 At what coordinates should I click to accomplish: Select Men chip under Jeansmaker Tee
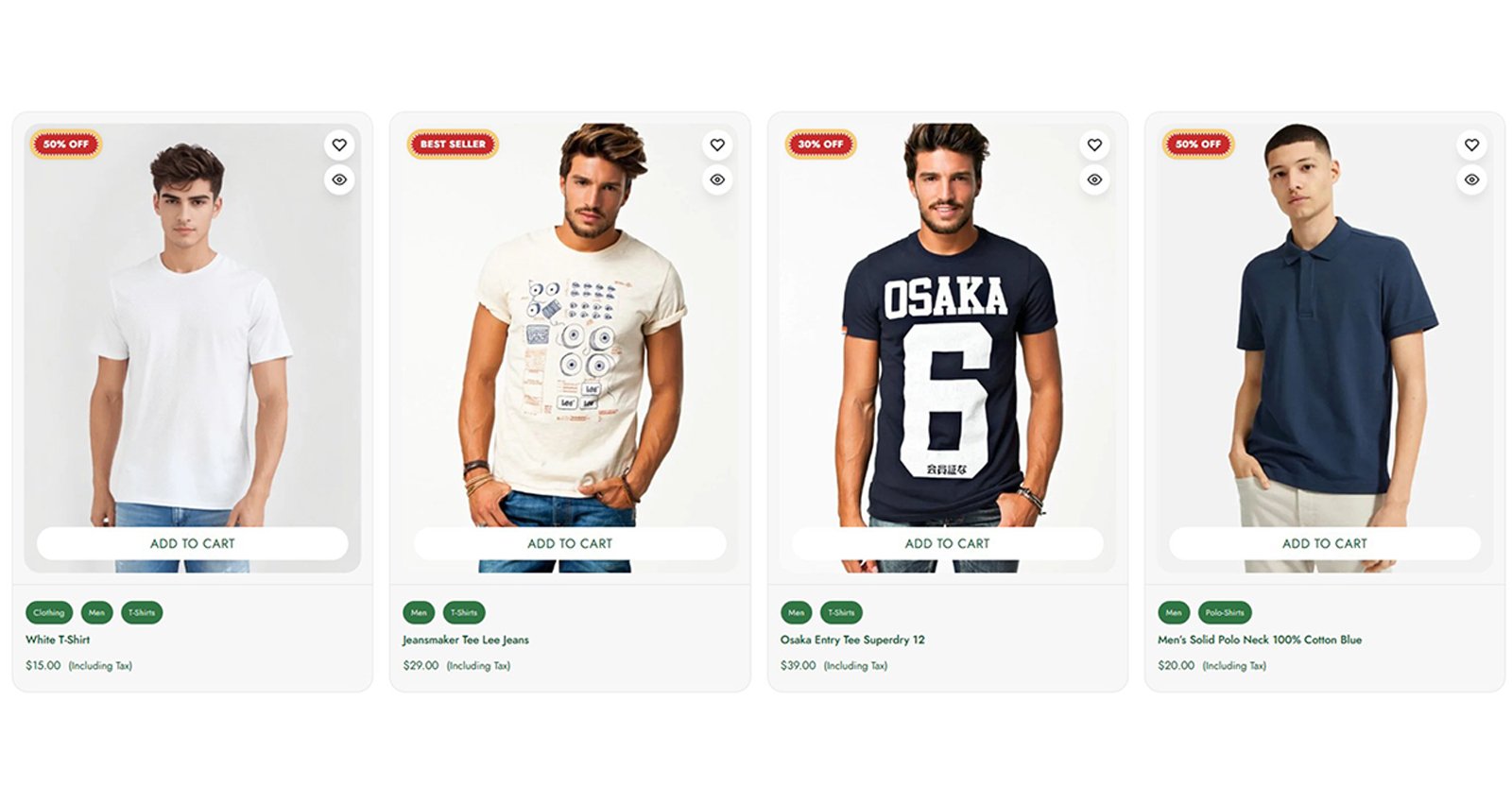[x=419, y=612]
